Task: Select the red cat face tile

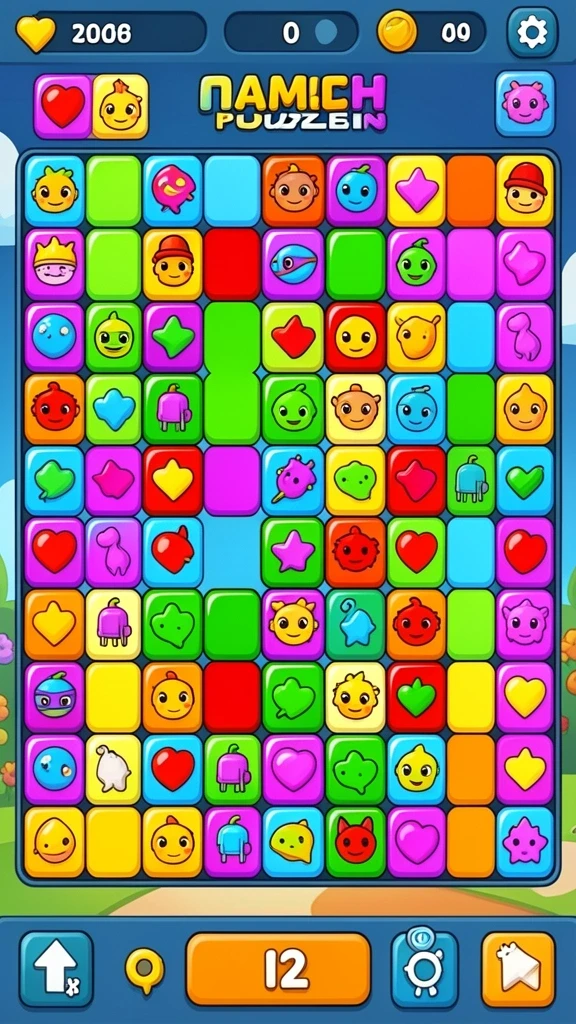Action: coord(355,842)
